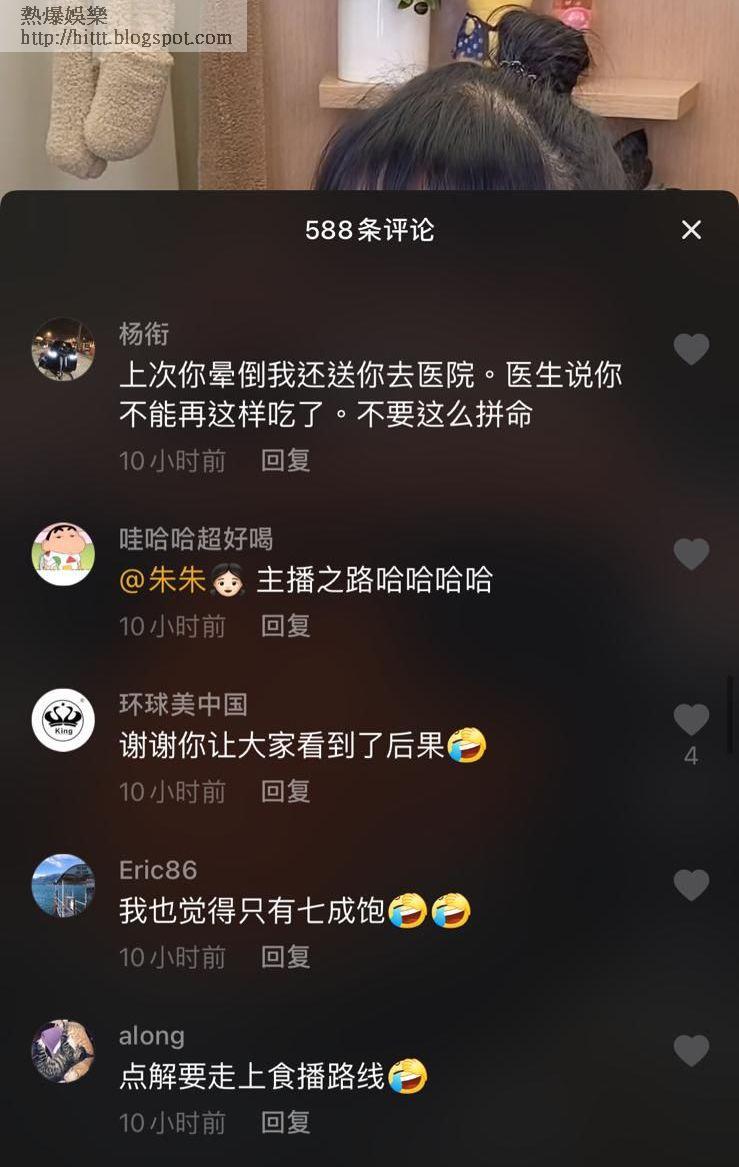Reply to 哇哈哈超好喝's comment
Viewport: 739px width, 1167px height.
pos(286,626)
